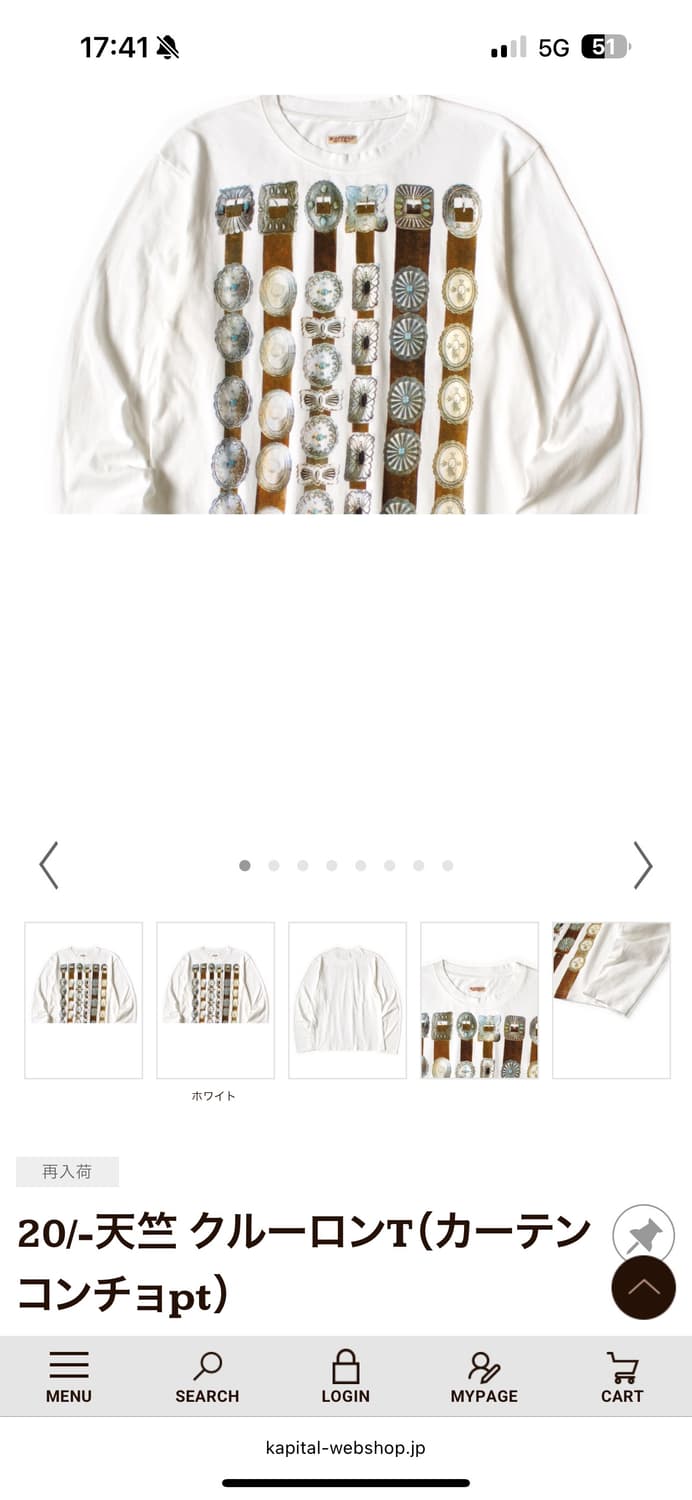
Task: Show the previous product image
Action: 48,865
